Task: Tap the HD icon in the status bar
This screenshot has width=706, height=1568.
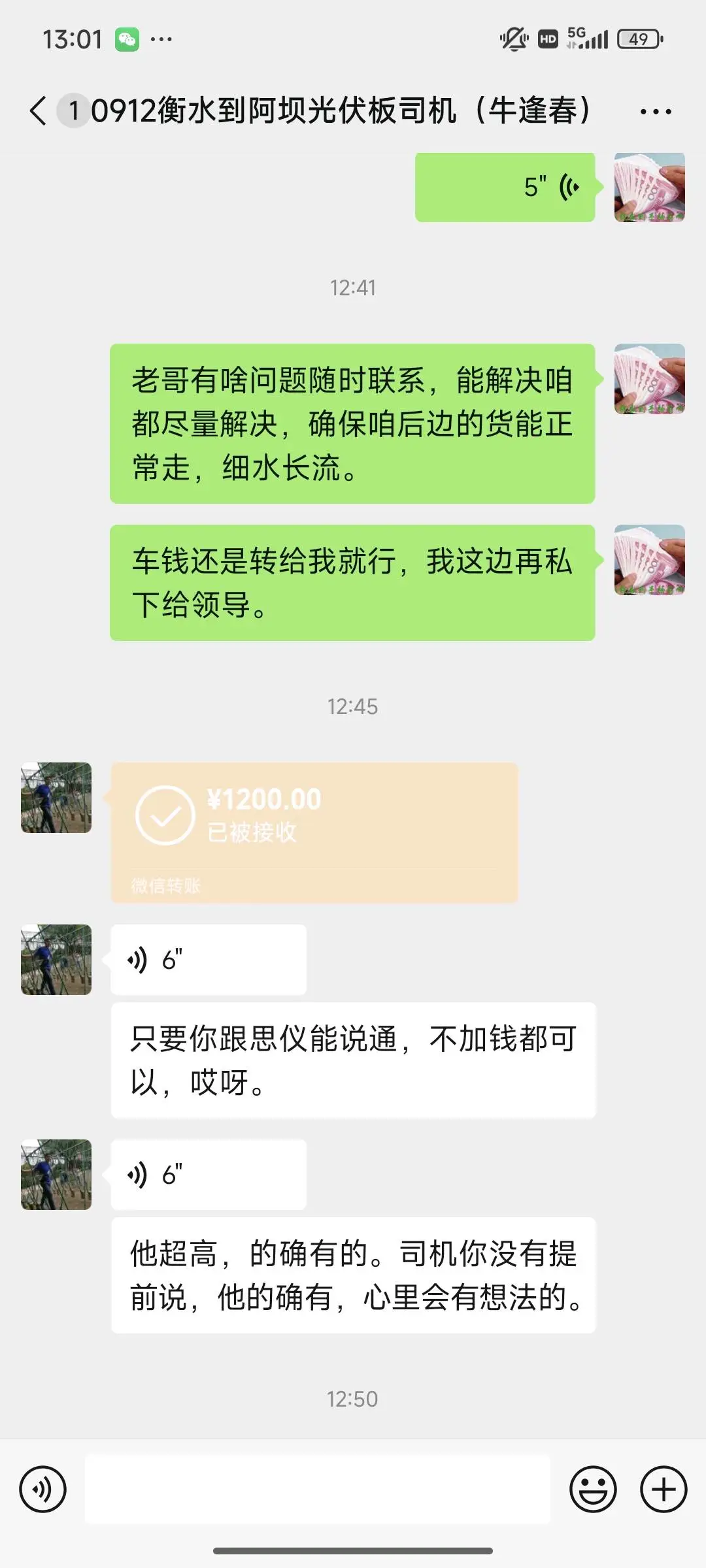Action: (546, 38)
